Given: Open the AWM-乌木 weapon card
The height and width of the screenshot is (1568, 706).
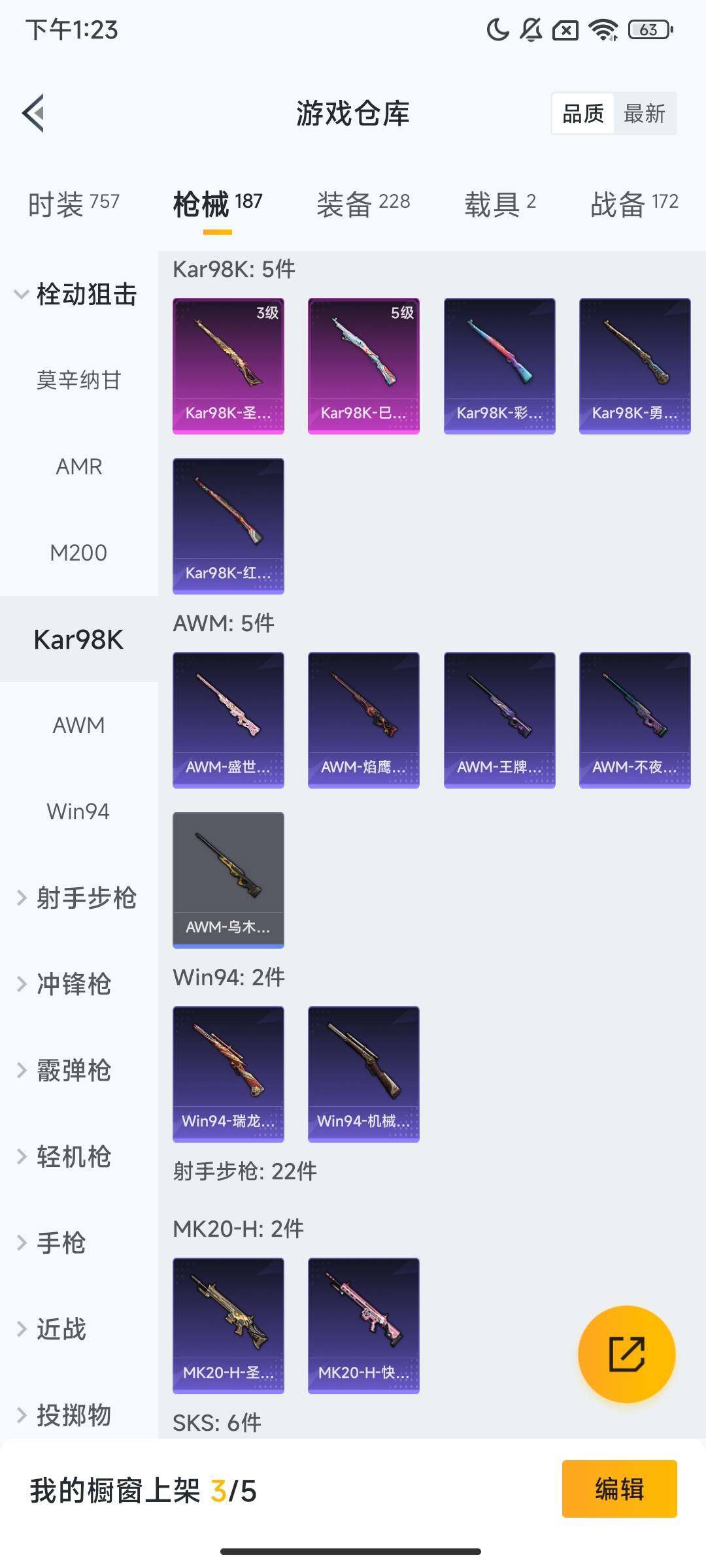Looking at the screenshot, I should pos(228,879).
